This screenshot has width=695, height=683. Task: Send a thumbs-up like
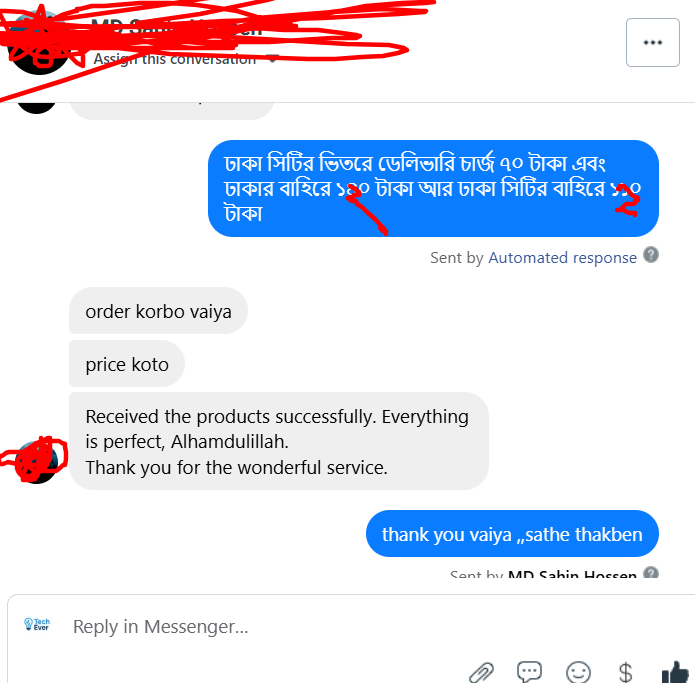coord(675,672)
